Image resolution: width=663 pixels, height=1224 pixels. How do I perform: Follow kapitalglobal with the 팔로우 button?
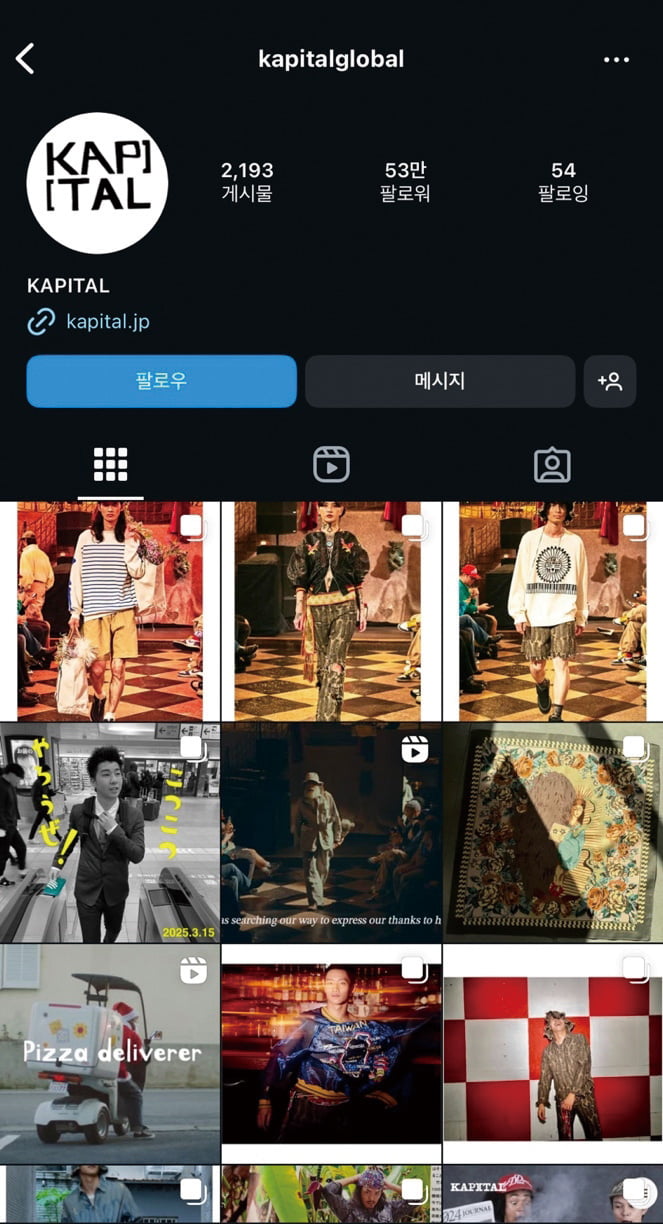click(161, 381)
